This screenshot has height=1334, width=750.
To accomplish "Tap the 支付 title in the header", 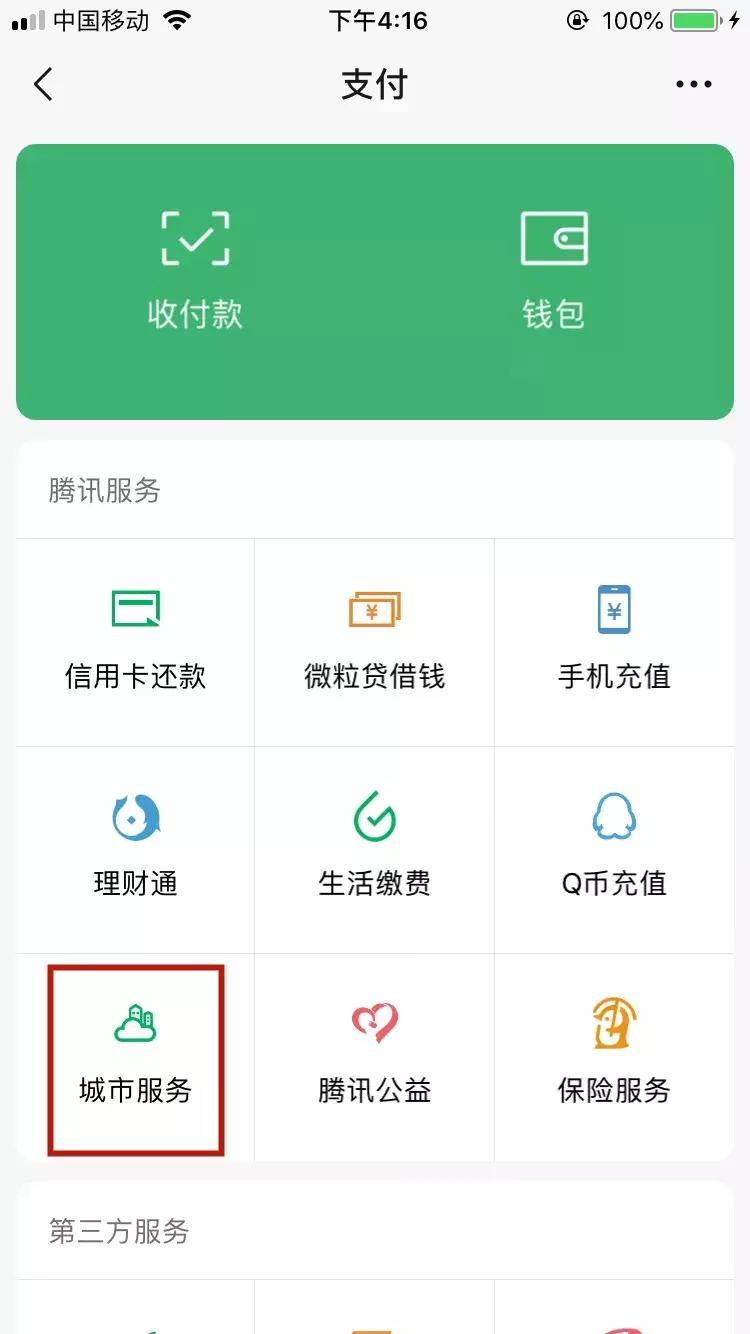I will pyautogui.click(x=375, y=84).
